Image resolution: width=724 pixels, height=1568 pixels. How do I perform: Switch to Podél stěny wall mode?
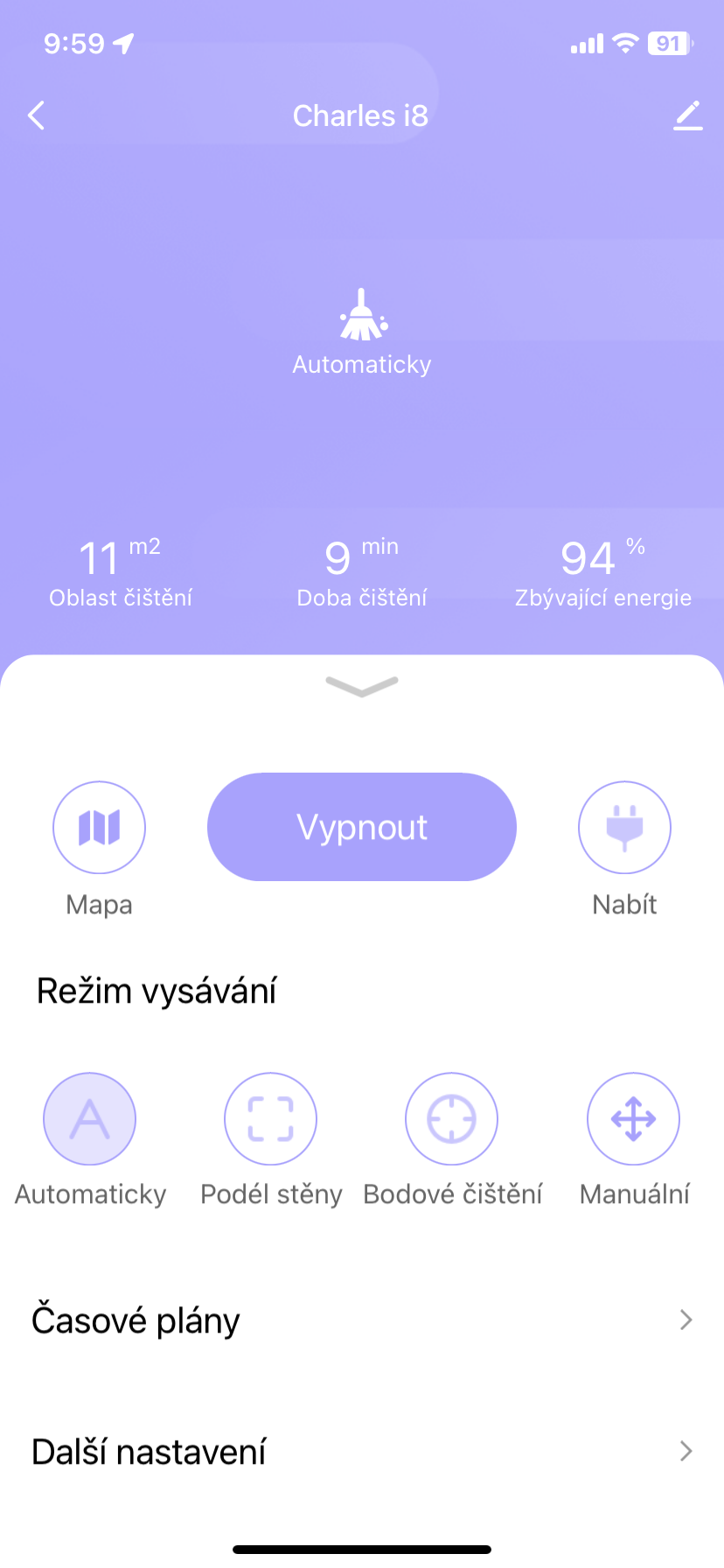[x=271, y=1119]
